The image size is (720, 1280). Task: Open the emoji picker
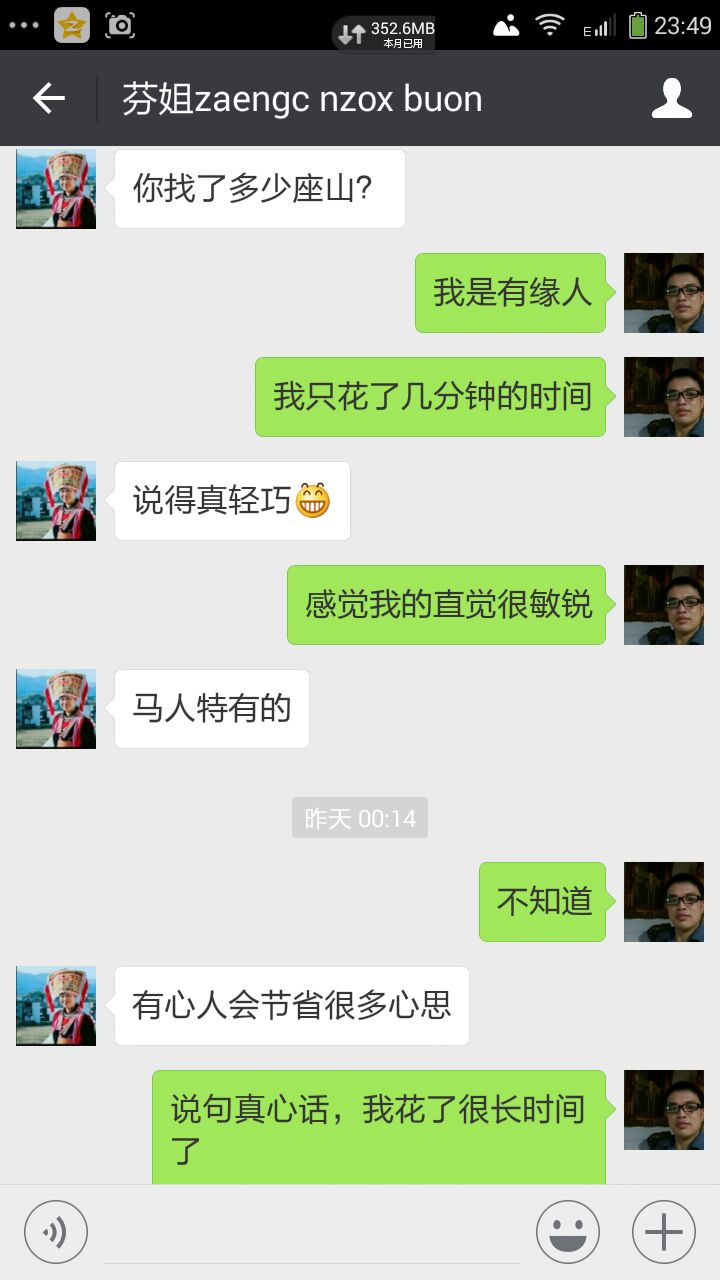tap(568, 1232)
